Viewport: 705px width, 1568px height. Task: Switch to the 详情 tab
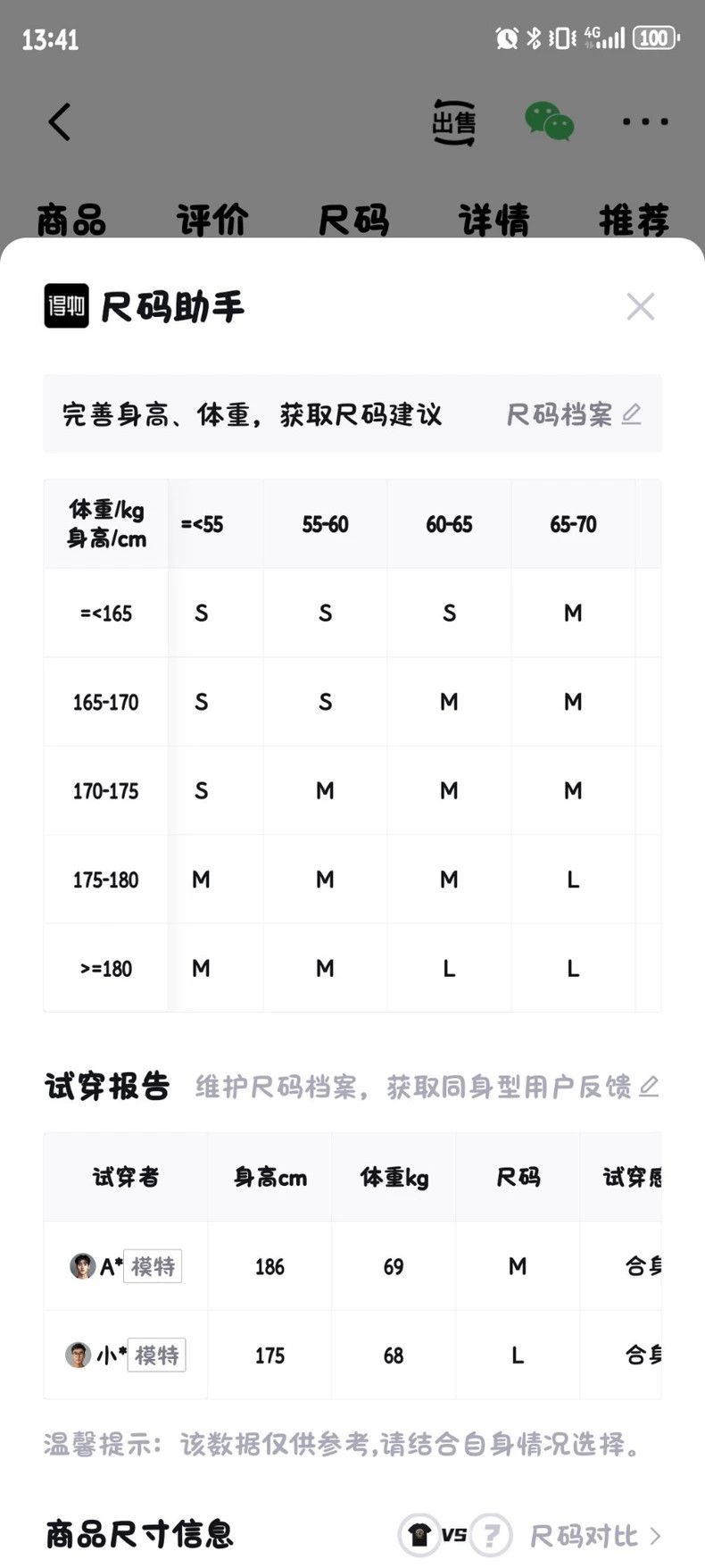(x=494, y=220)
